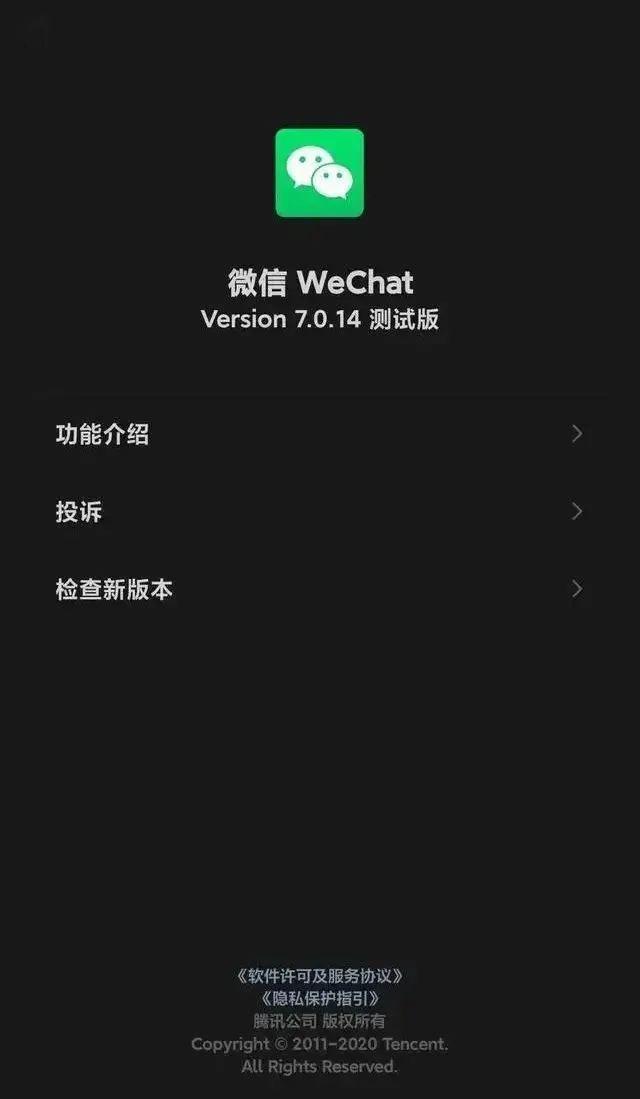640x1099 pixels.
Task: Open the 功能介绍 row
Action: [320, 434]
